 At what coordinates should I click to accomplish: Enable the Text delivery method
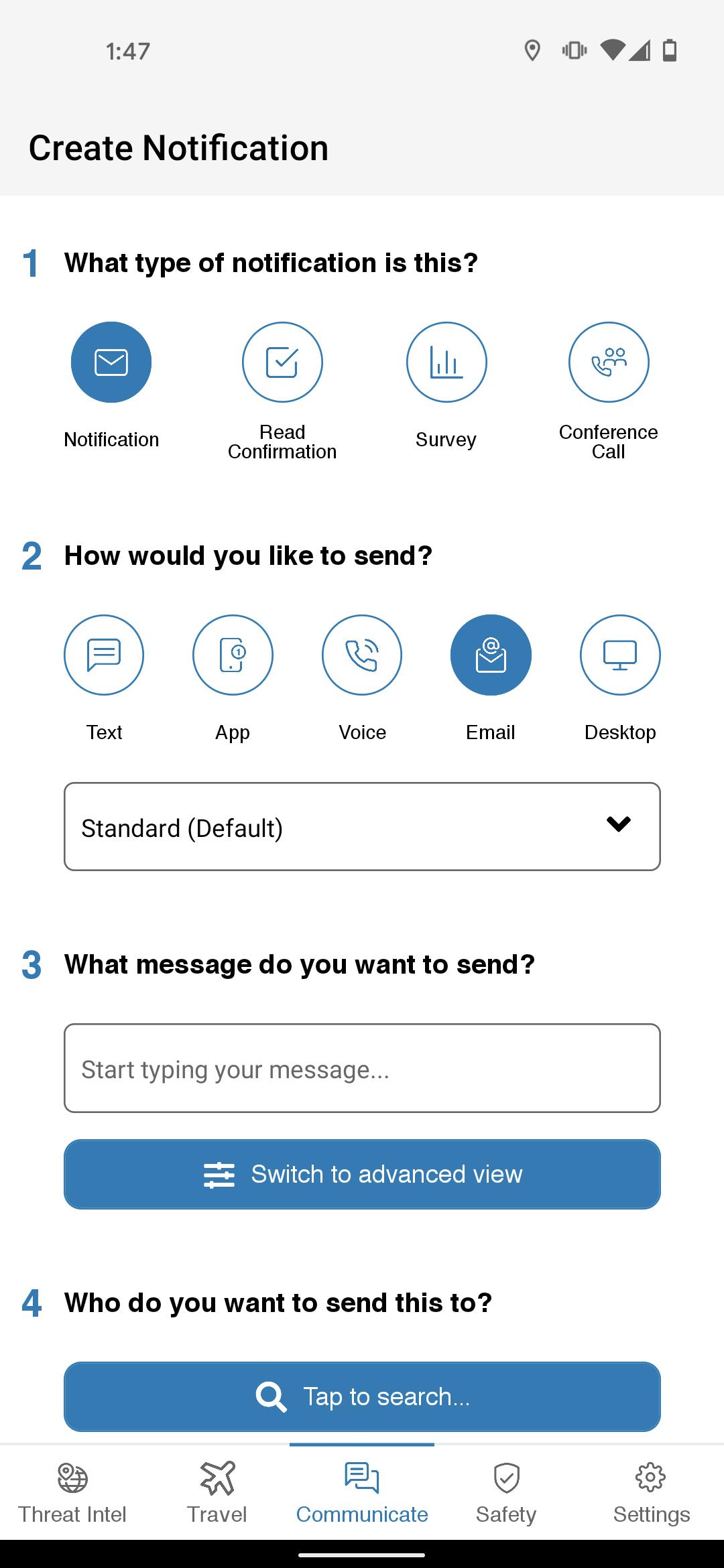(x=104, y=655)
